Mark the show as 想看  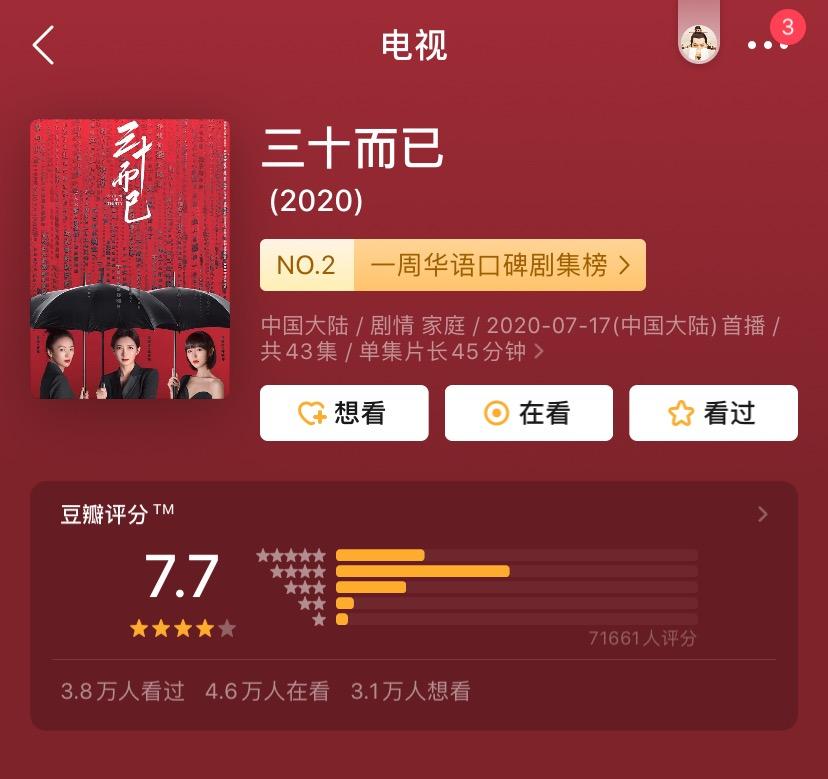[x=344, y=413]
